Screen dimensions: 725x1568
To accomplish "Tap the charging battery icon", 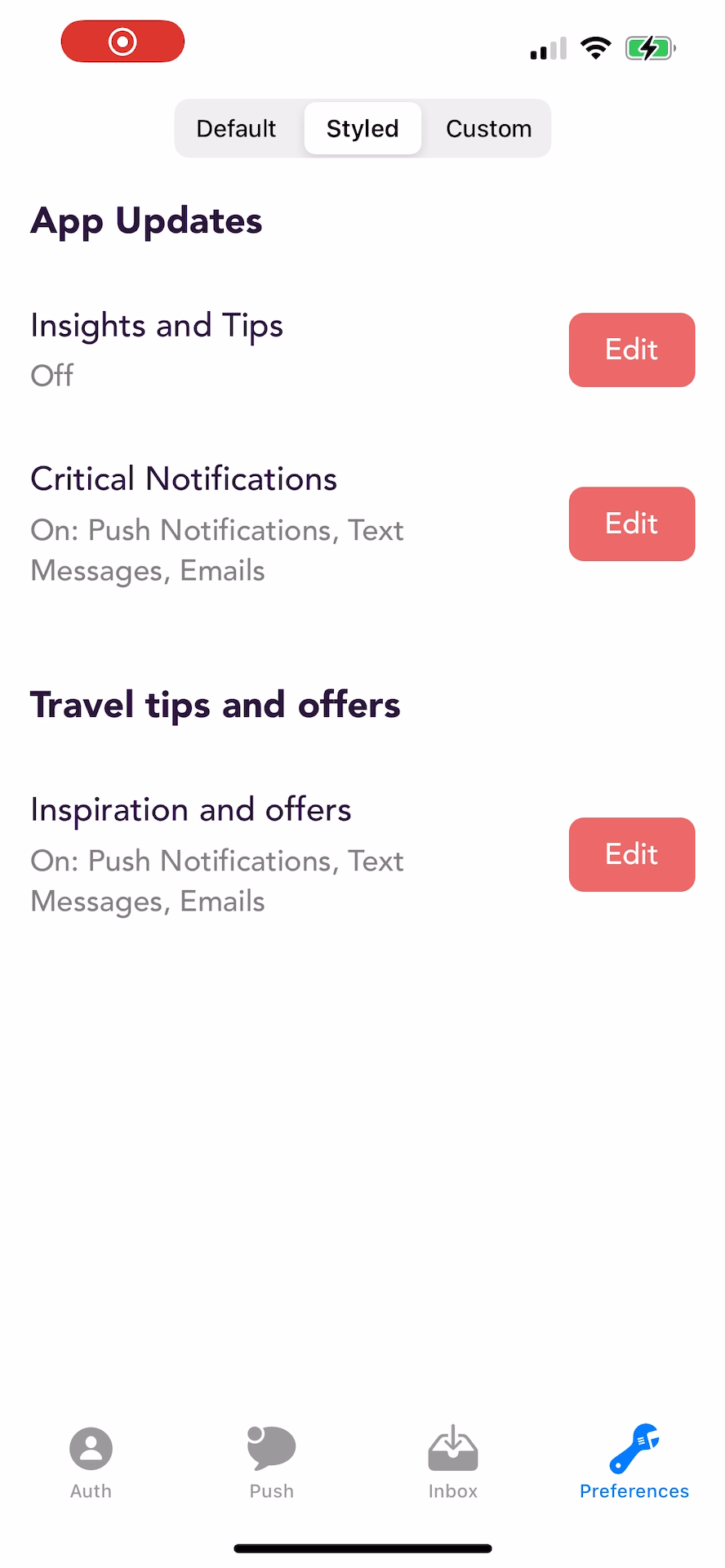I will click(647, 47).
